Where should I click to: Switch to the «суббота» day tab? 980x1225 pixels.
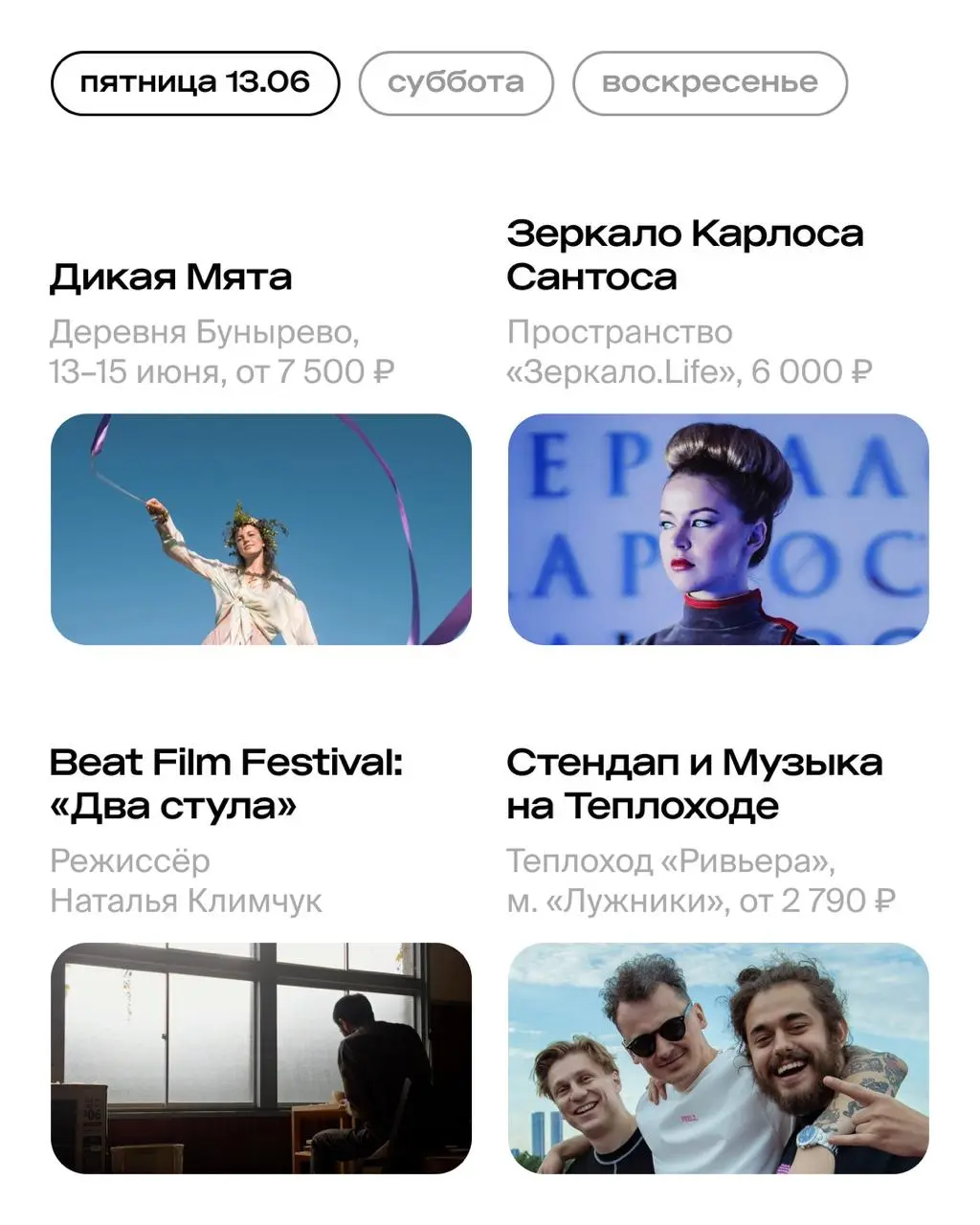point(456,82)
